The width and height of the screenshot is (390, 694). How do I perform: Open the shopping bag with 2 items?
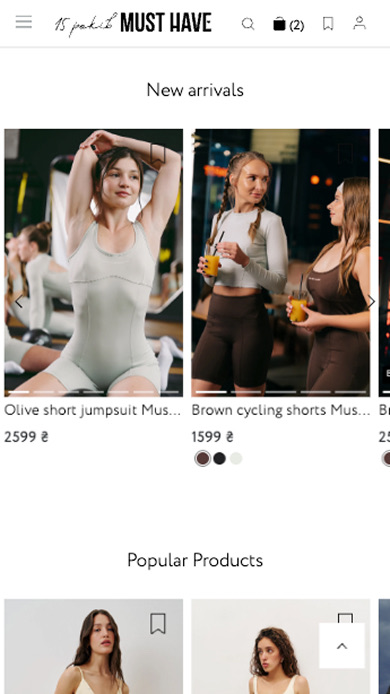[x=289, y=24]
